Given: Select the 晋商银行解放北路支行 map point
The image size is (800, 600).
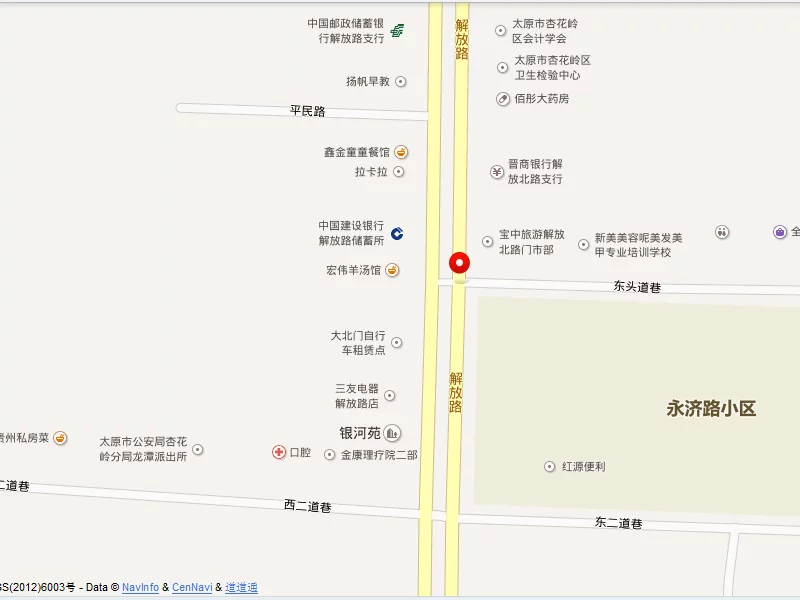Looking at the screenshot, I should click(497, 172).
